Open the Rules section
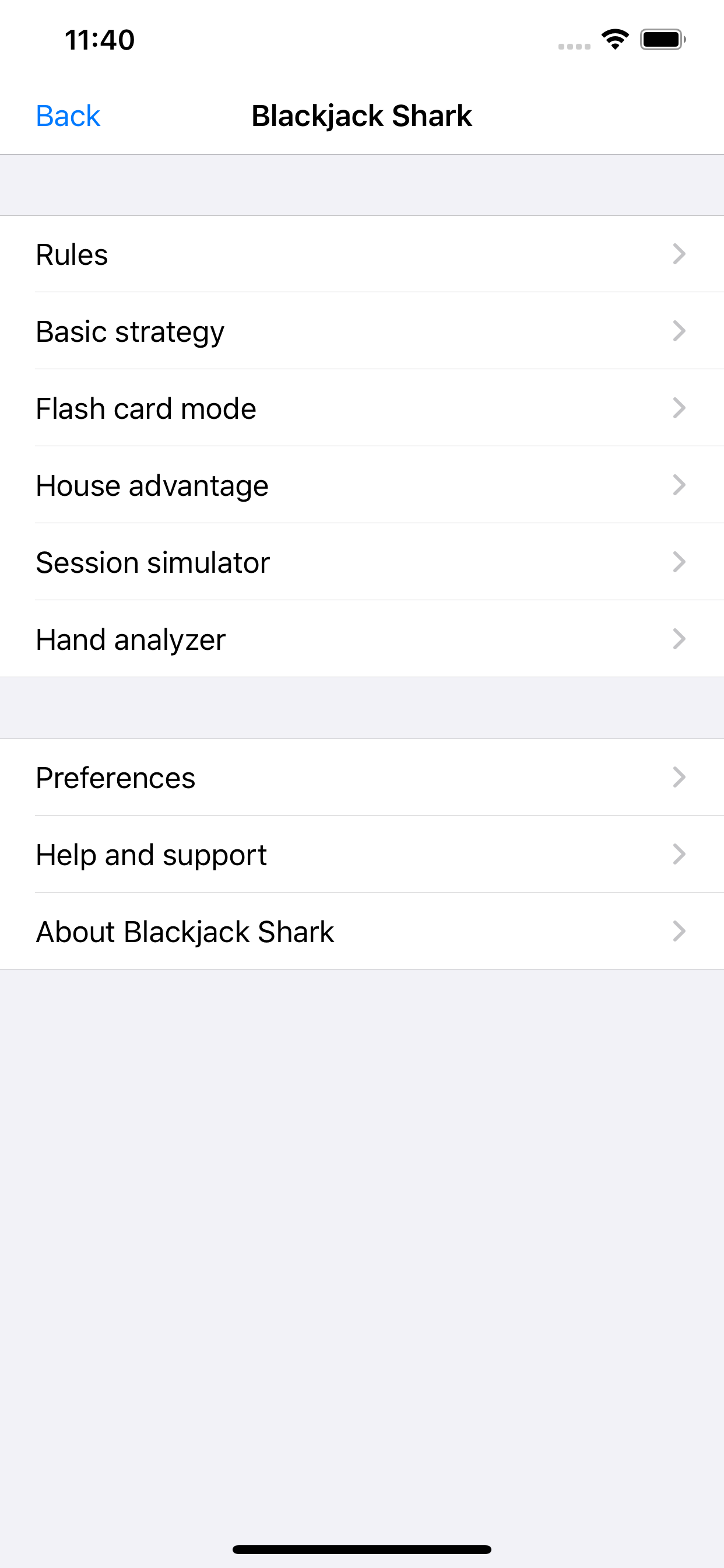This screenshot has height=1568, width=724. (362, 254)
